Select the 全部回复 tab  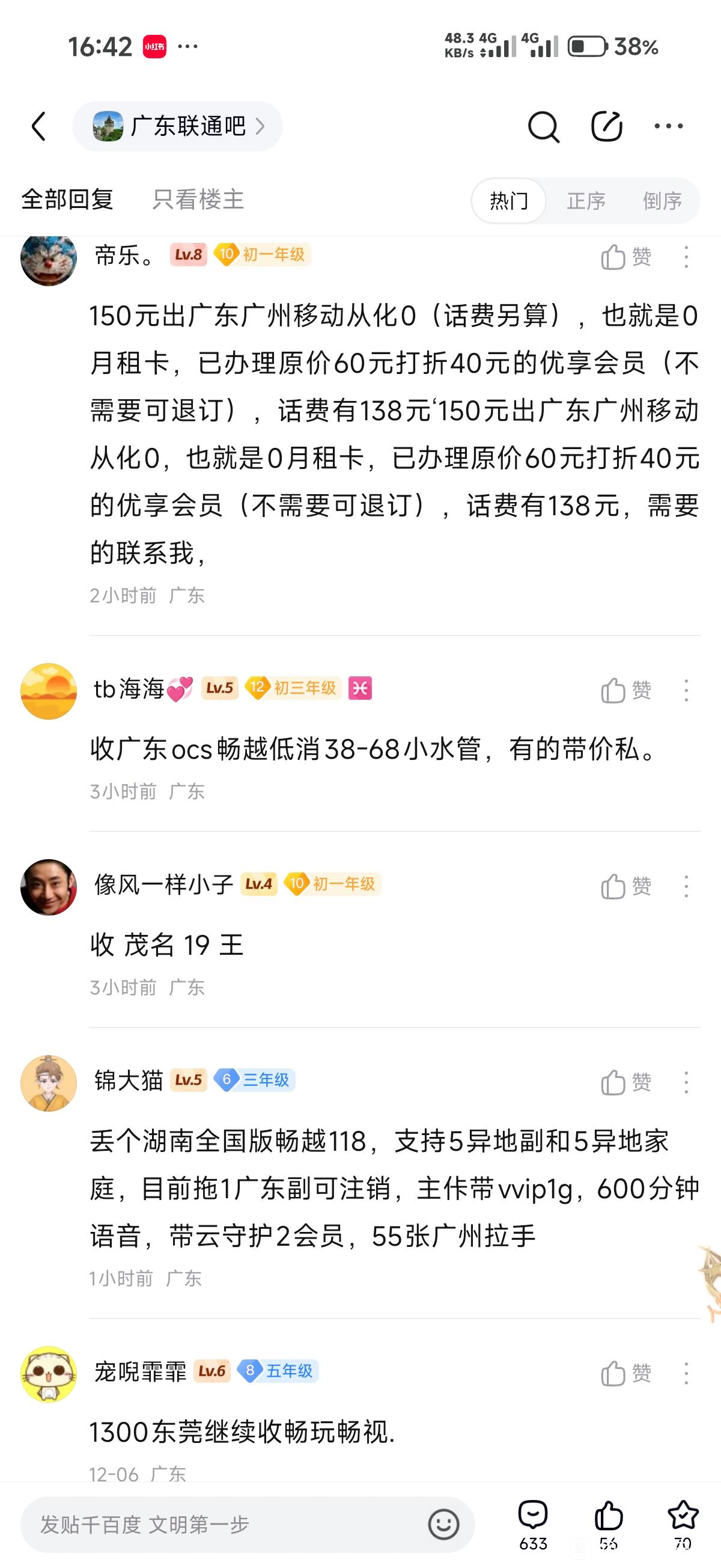[67, 200]
